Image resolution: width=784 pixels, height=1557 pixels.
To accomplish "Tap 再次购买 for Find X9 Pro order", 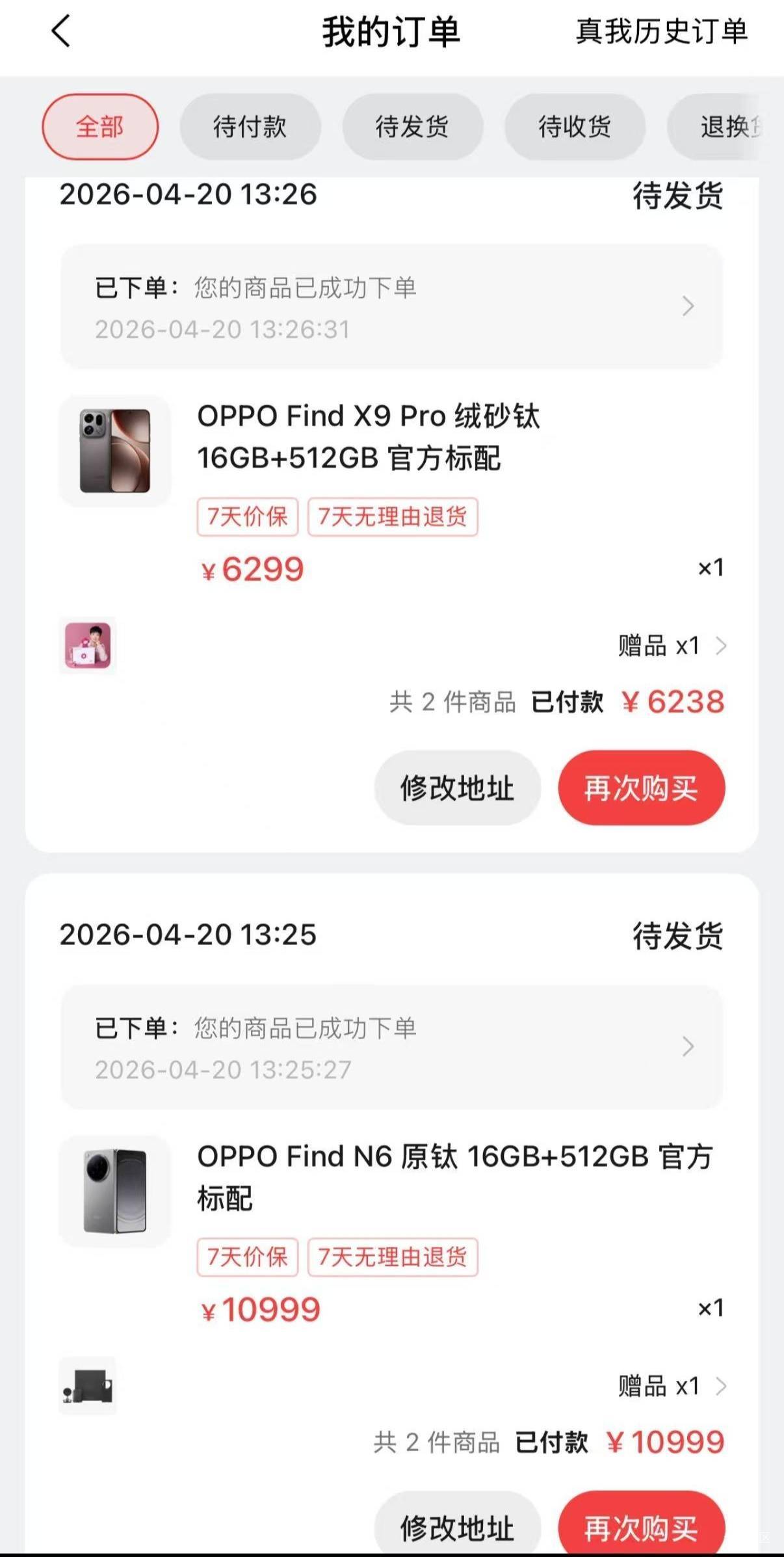I will pyautogui.click(x=641, y=788).
